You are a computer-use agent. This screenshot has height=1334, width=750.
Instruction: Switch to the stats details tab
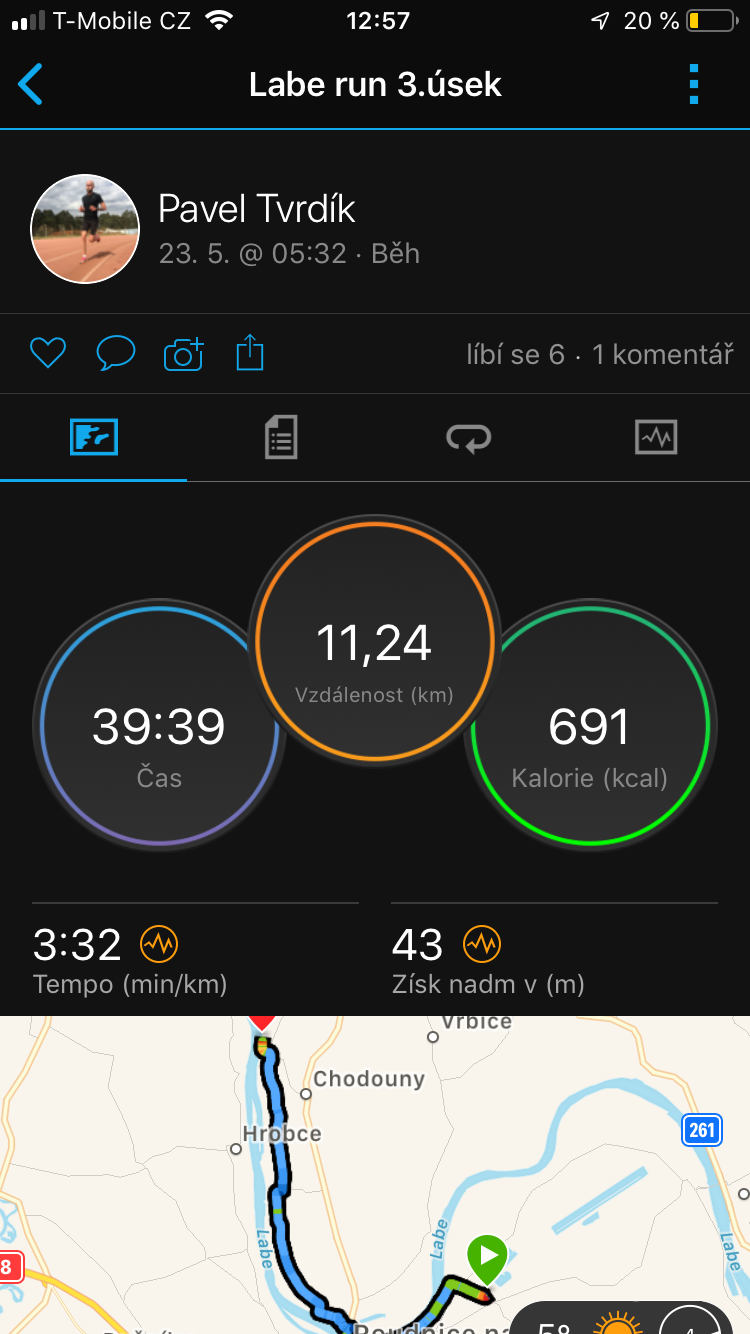click(x=281, y=438)
